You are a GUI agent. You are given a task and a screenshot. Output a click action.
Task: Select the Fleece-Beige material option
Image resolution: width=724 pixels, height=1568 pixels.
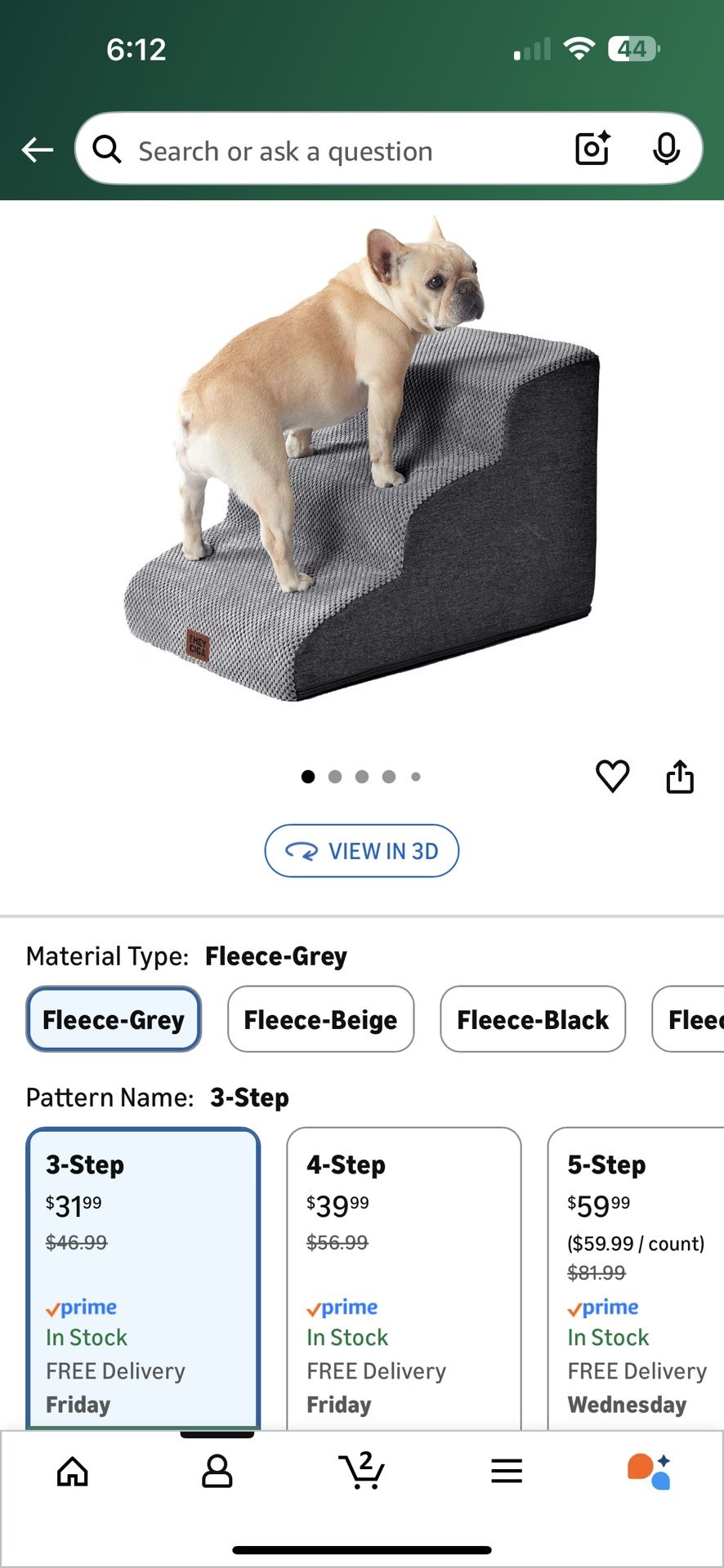click(x=320, y=1019)
